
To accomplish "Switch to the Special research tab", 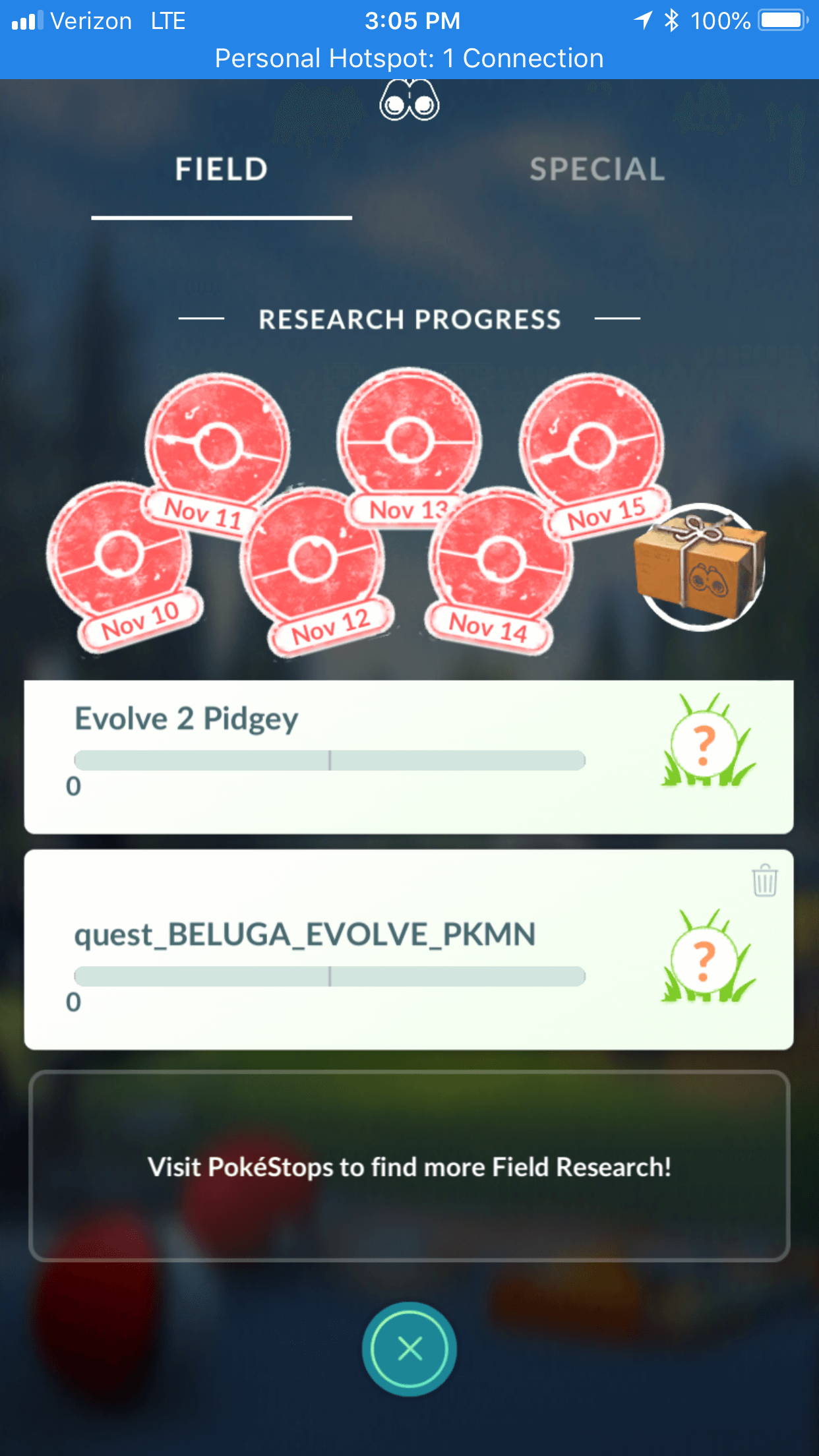I will 597,169.
